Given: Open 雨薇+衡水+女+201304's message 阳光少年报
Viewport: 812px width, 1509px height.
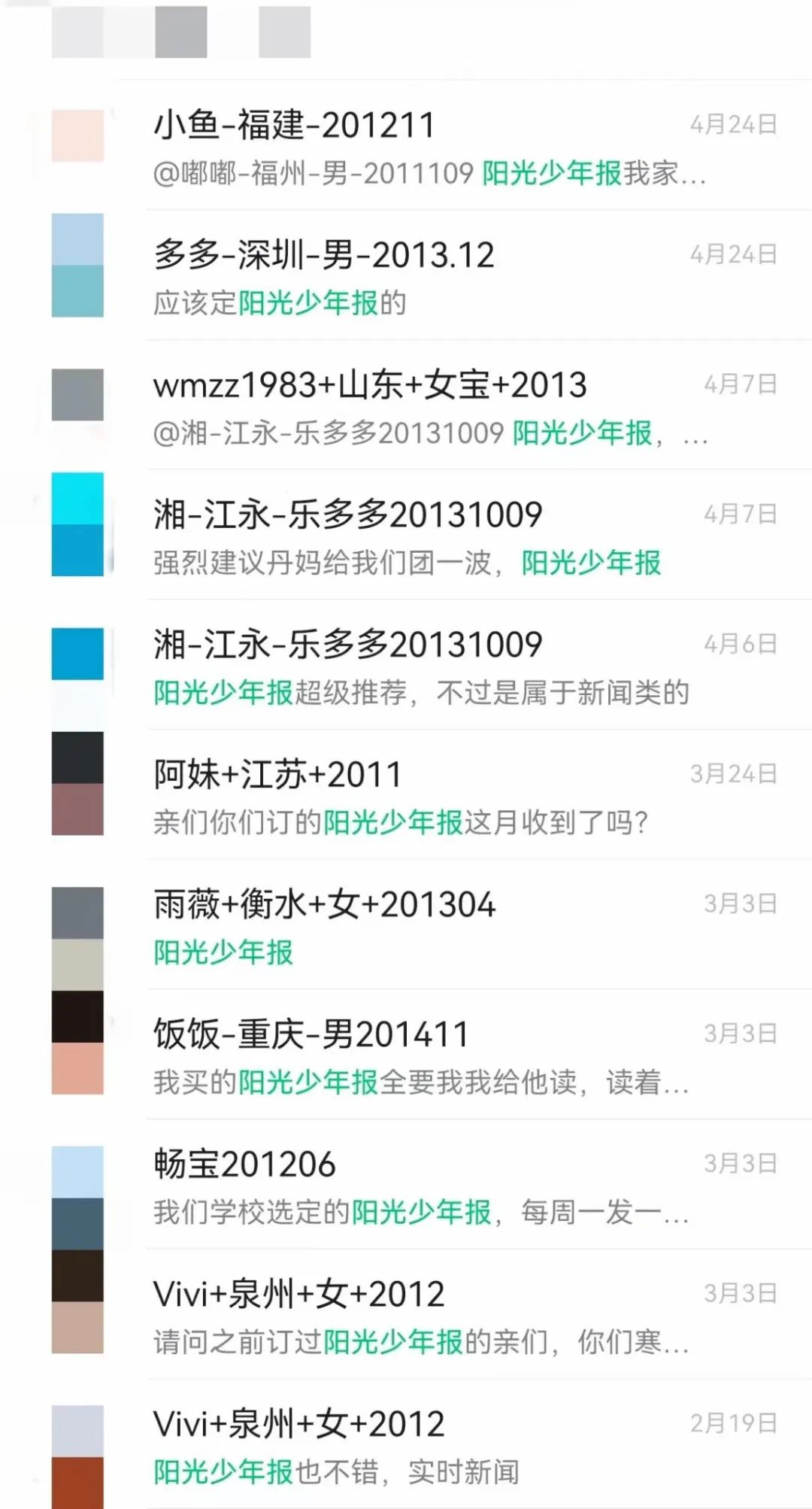Looking at the screenshot, I should pos(429,928).
